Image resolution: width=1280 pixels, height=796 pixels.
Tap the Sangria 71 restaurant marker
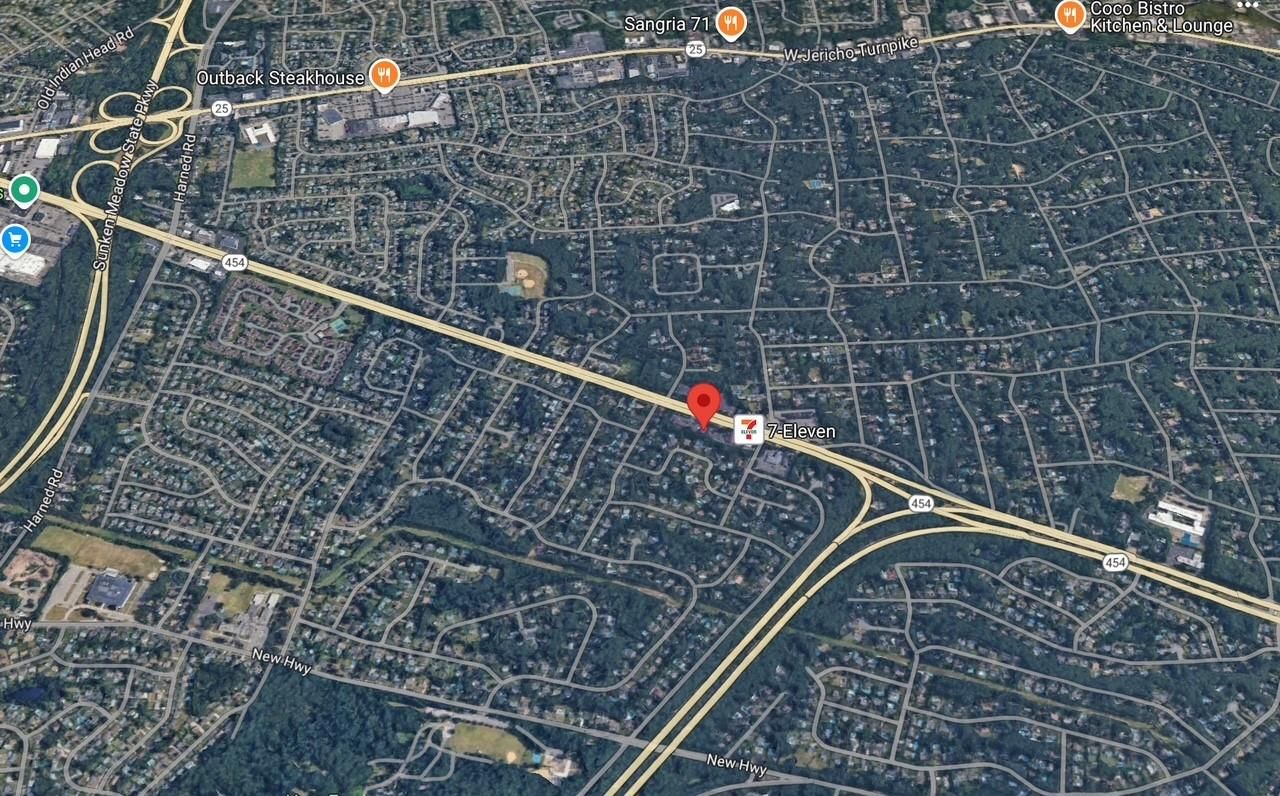(x=732, y=21)
